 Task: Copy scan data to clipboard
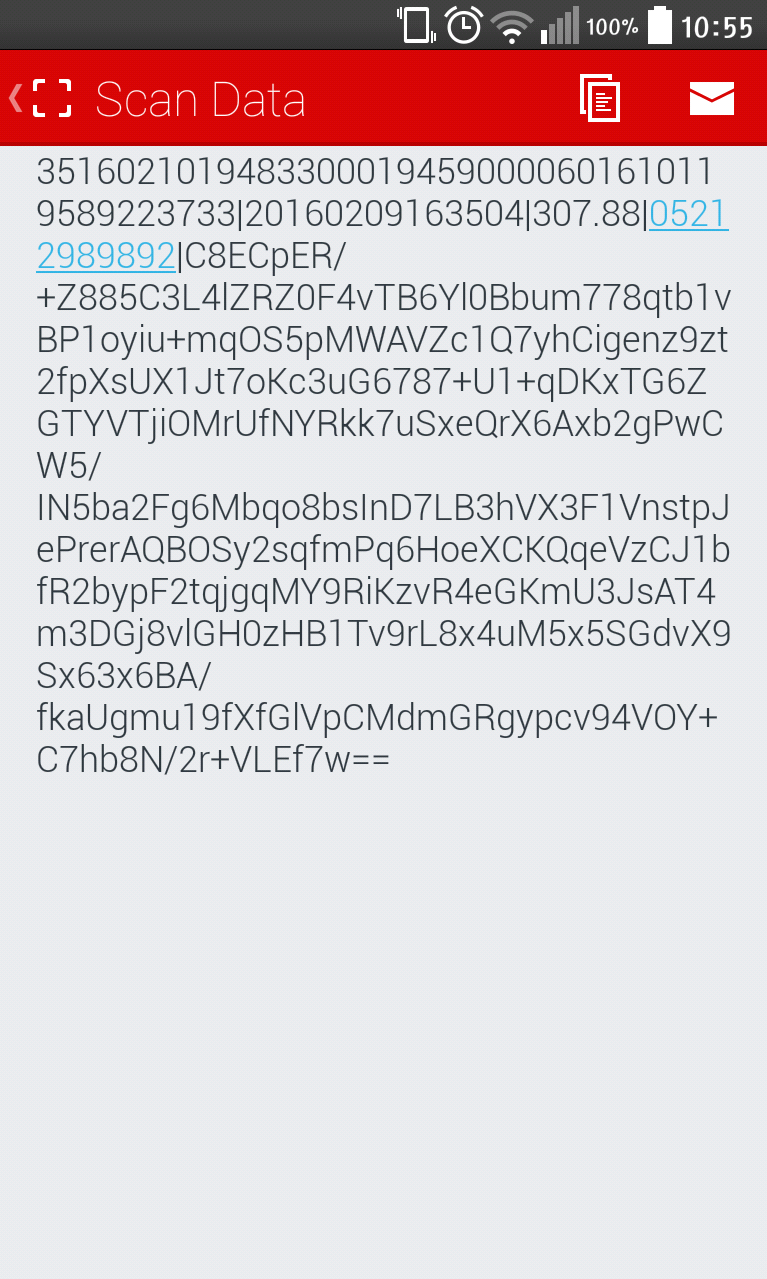[x=600, y=98]
